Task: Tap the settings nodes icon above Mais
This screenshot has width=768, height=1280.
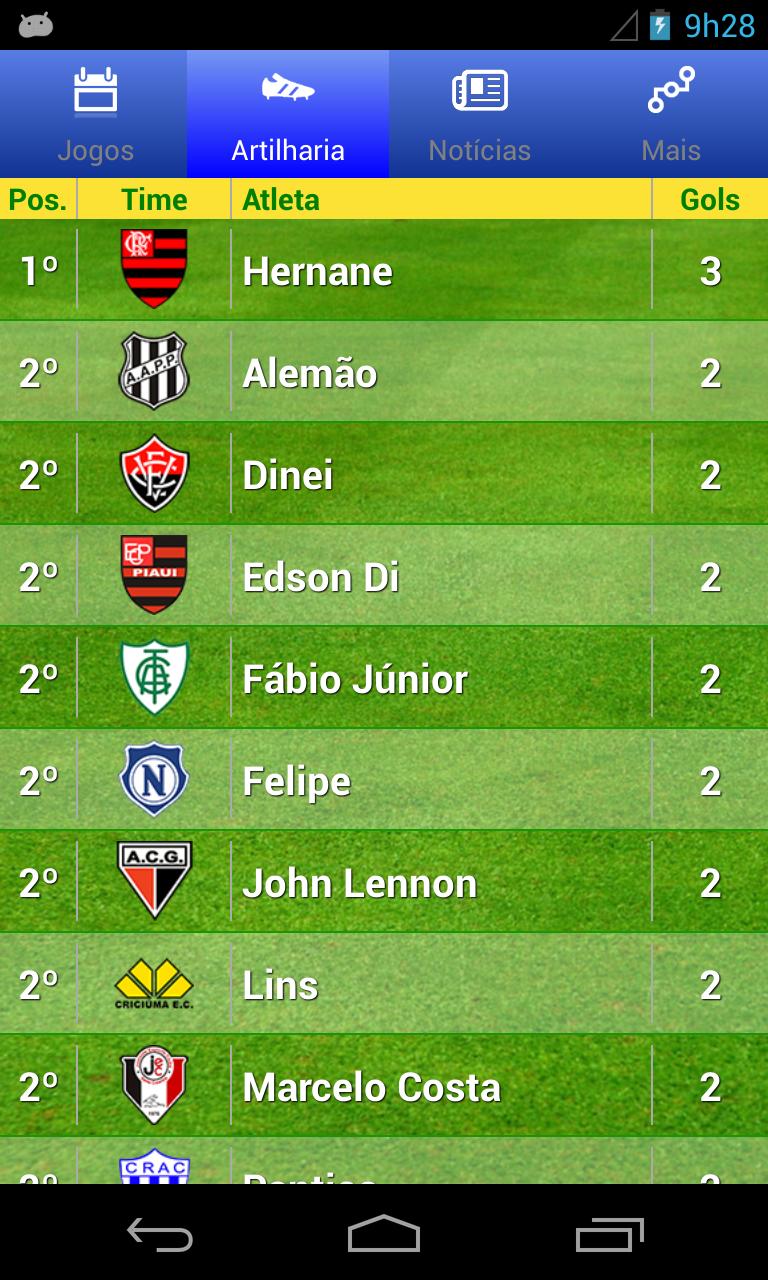Action: tap(671, 88)
